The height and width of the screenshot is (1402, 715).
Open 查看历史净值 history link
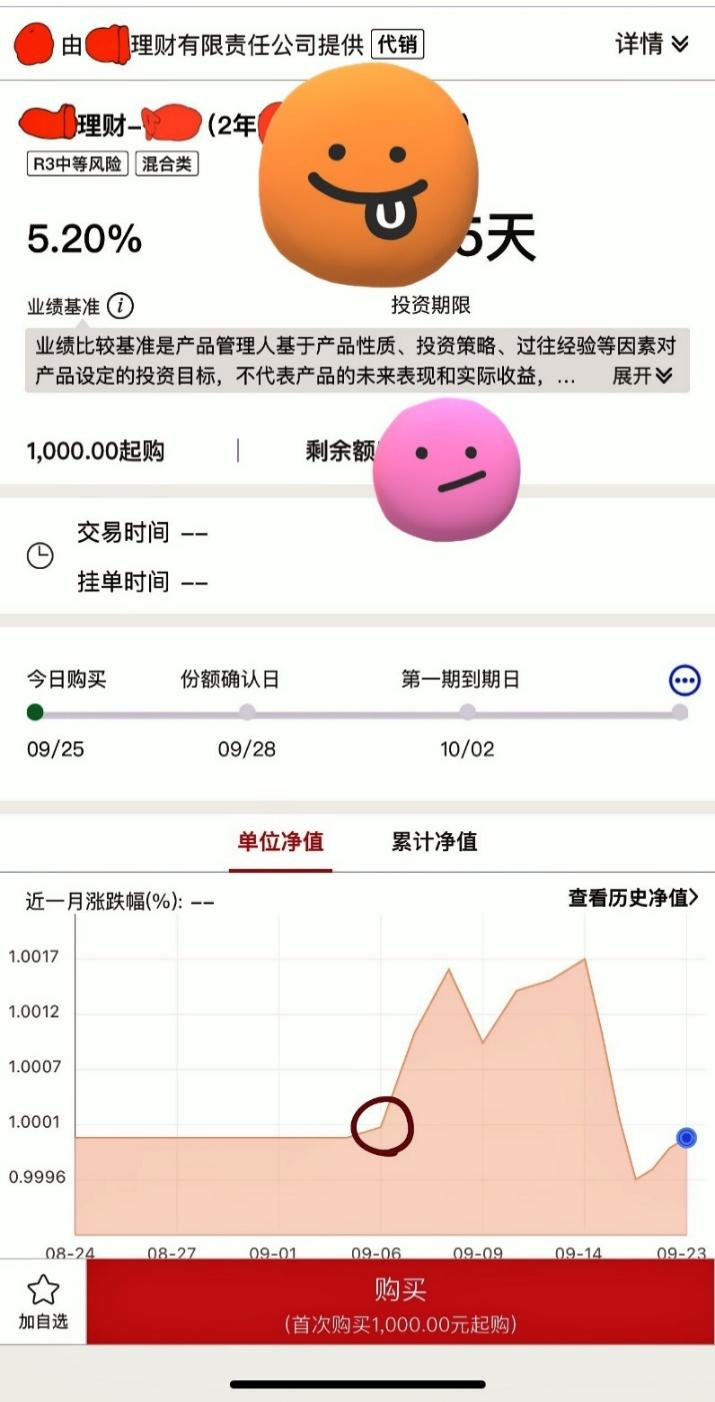[x=633, y=898]
